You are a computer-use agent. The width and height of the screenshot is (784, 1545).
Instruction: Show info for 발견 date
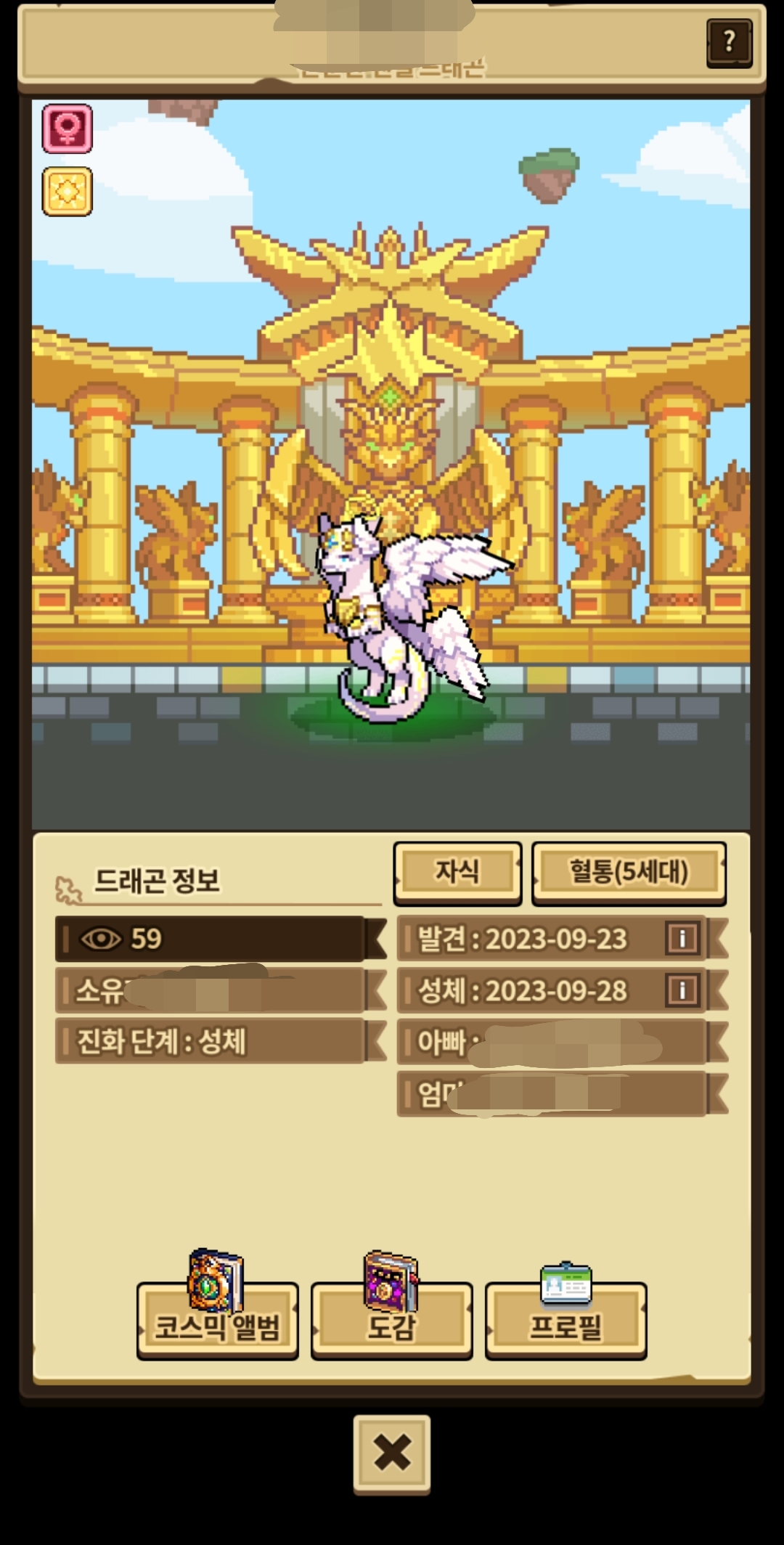tap(682, 939)
